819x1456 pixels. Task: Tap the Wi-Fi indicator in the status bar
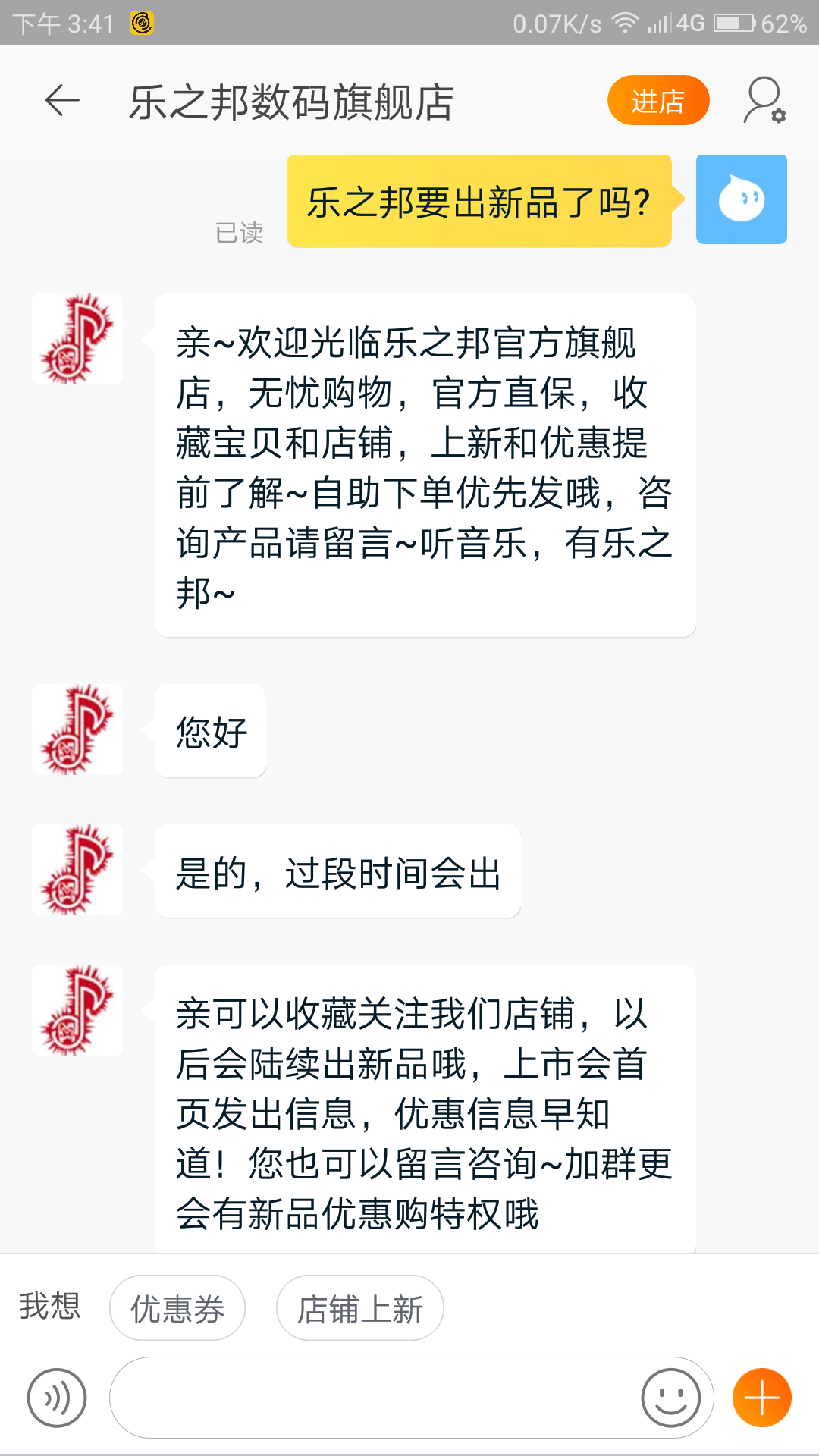pos(623,23)
